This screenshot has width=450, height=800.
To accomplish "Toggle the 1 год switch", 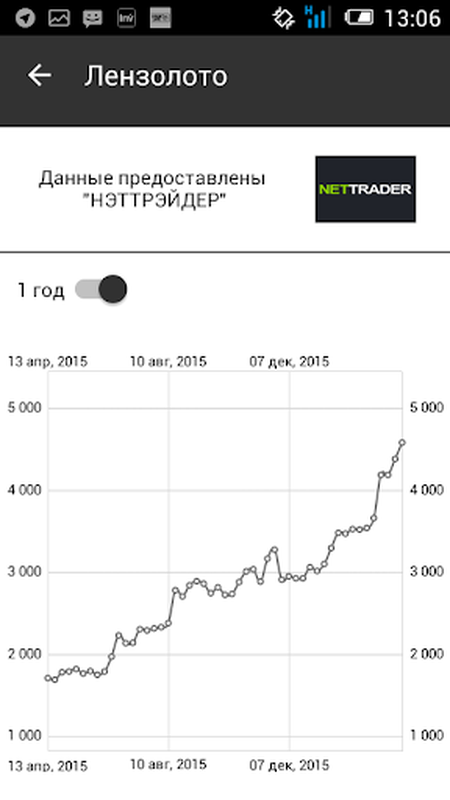I will (101, 289).
